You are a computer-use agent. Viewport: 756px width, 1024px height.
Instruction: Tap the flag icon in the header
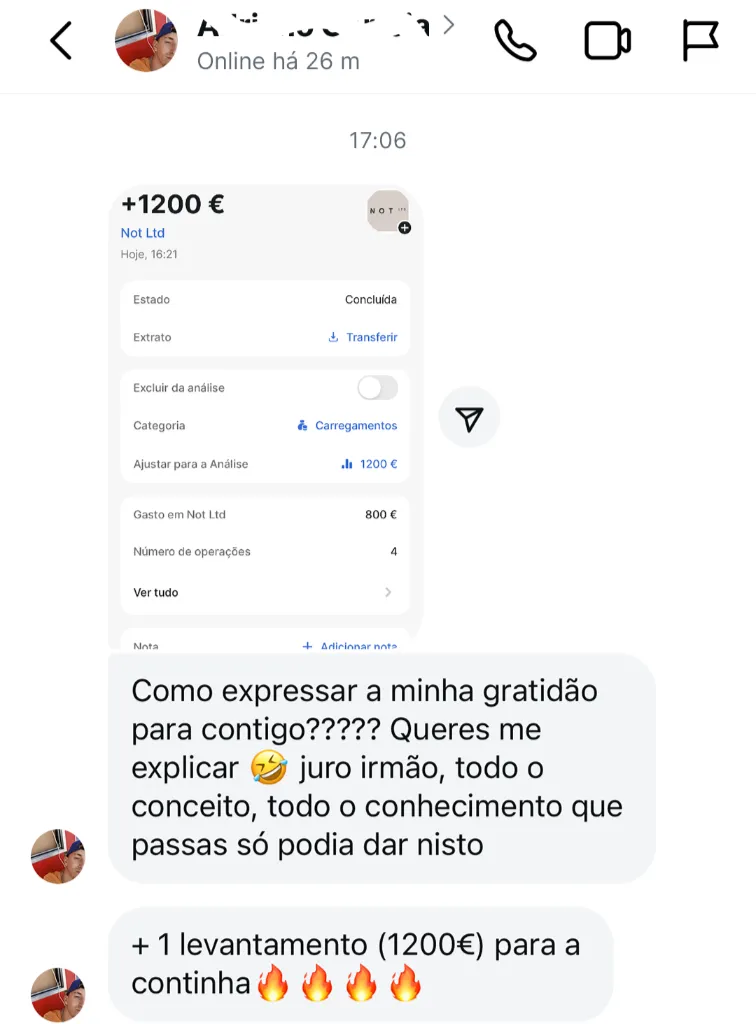[x=700, y=41]
